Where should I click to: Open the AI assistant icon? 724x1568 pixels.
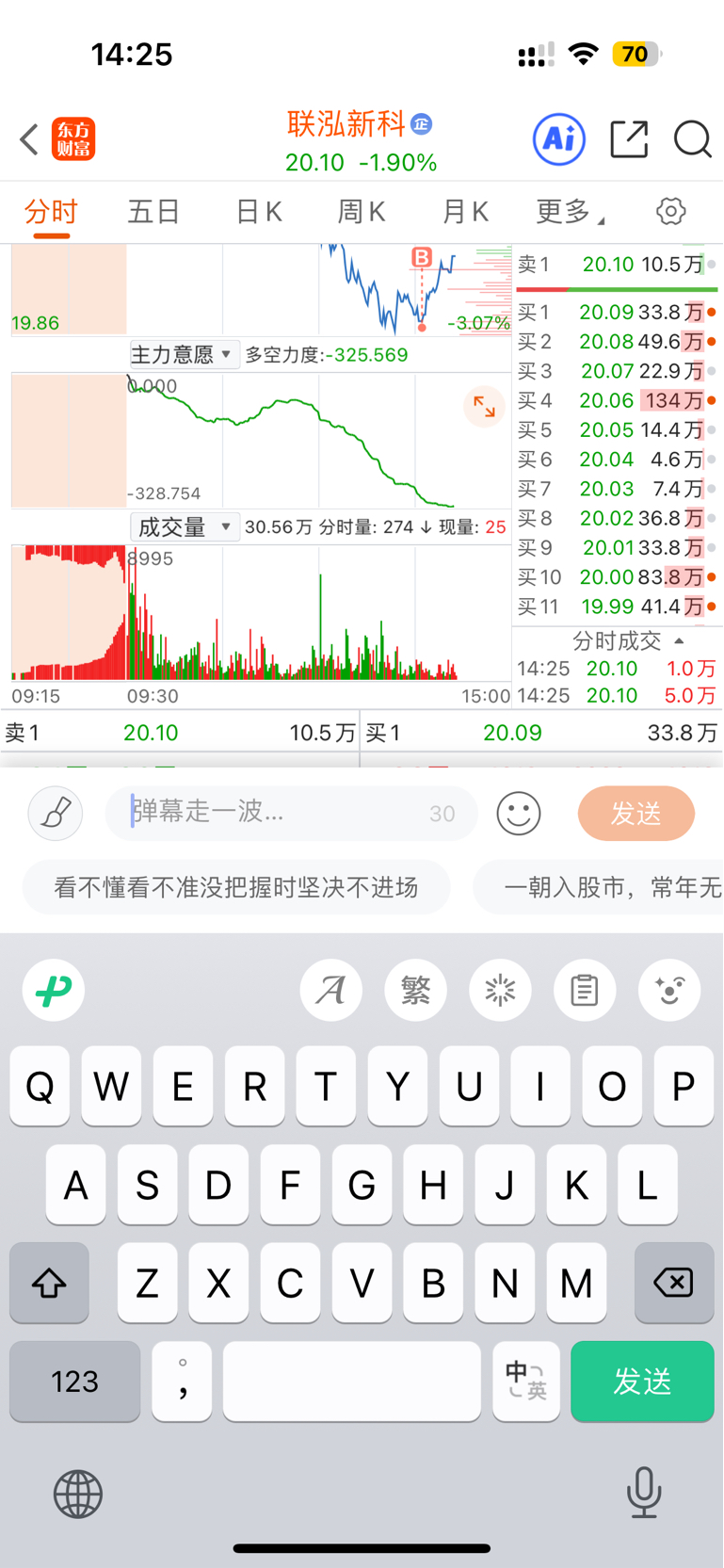(559, 139)
